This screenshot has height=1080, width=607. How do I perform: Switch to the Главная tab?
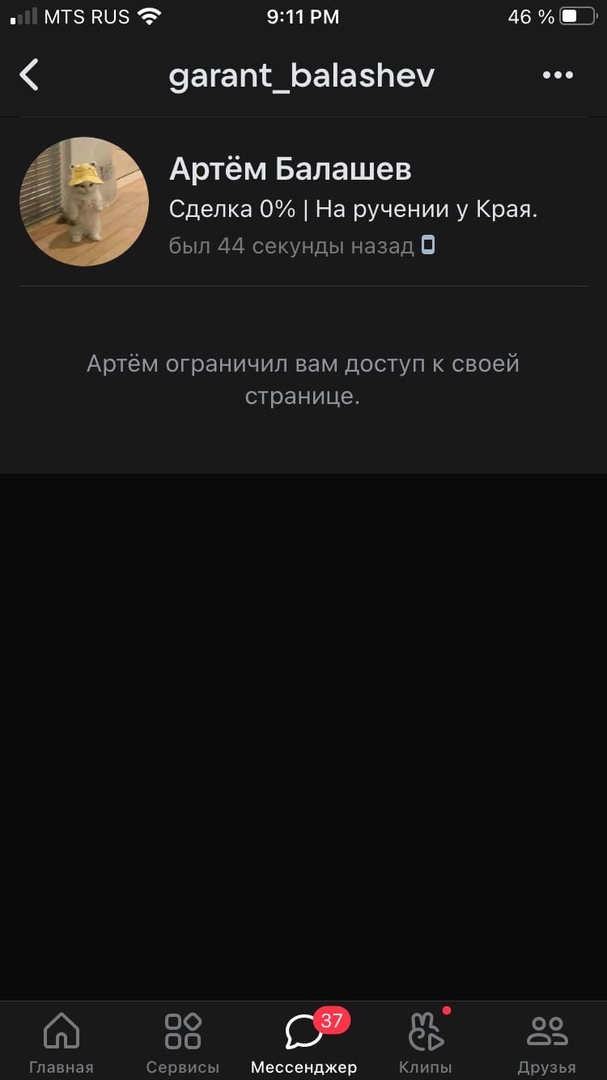tap(61, 1041)
